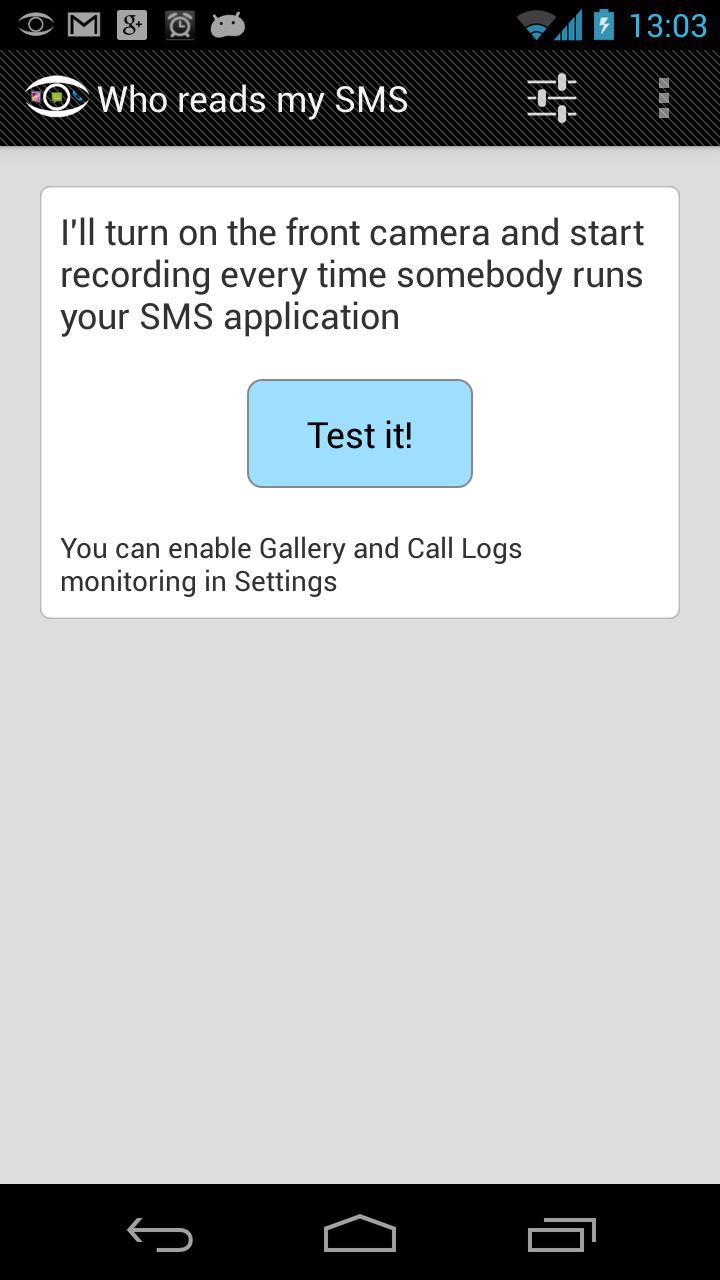Open the alarm clock notification
Screen dimensions: 720x1280
click(178, 22)
